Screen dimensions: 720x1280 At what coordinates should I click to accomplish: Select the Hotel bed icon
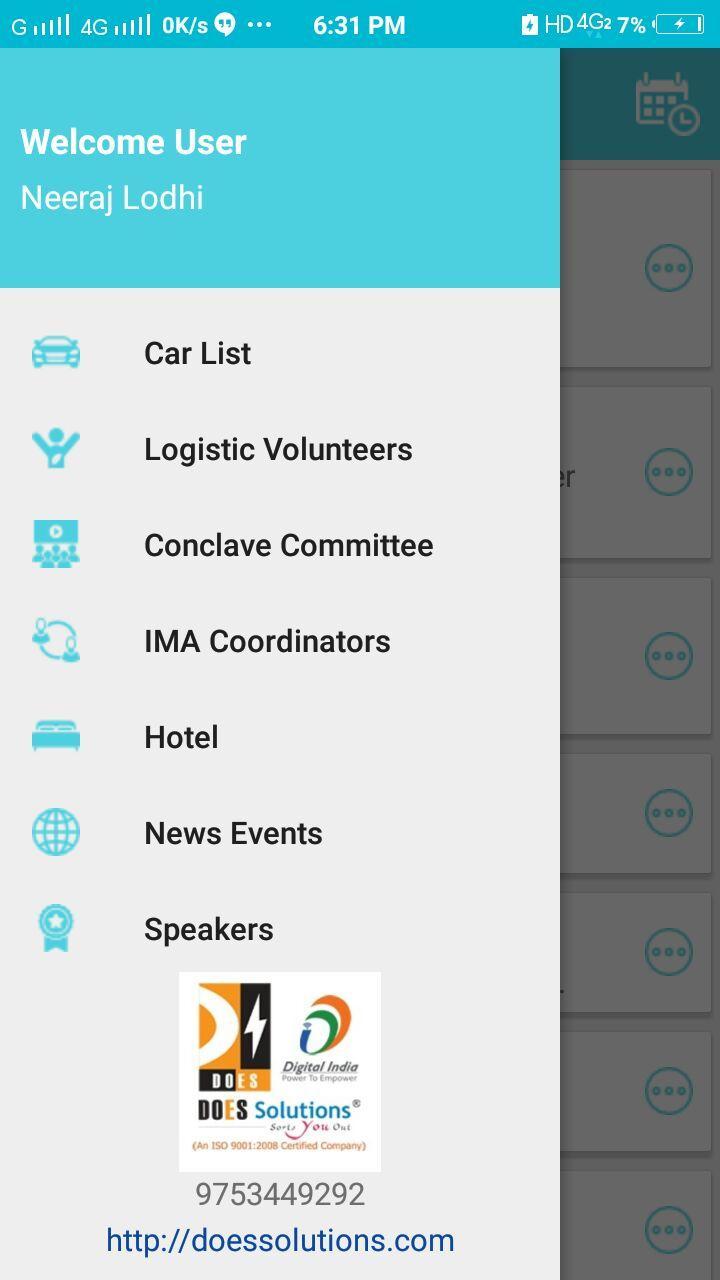click(56, 736)
